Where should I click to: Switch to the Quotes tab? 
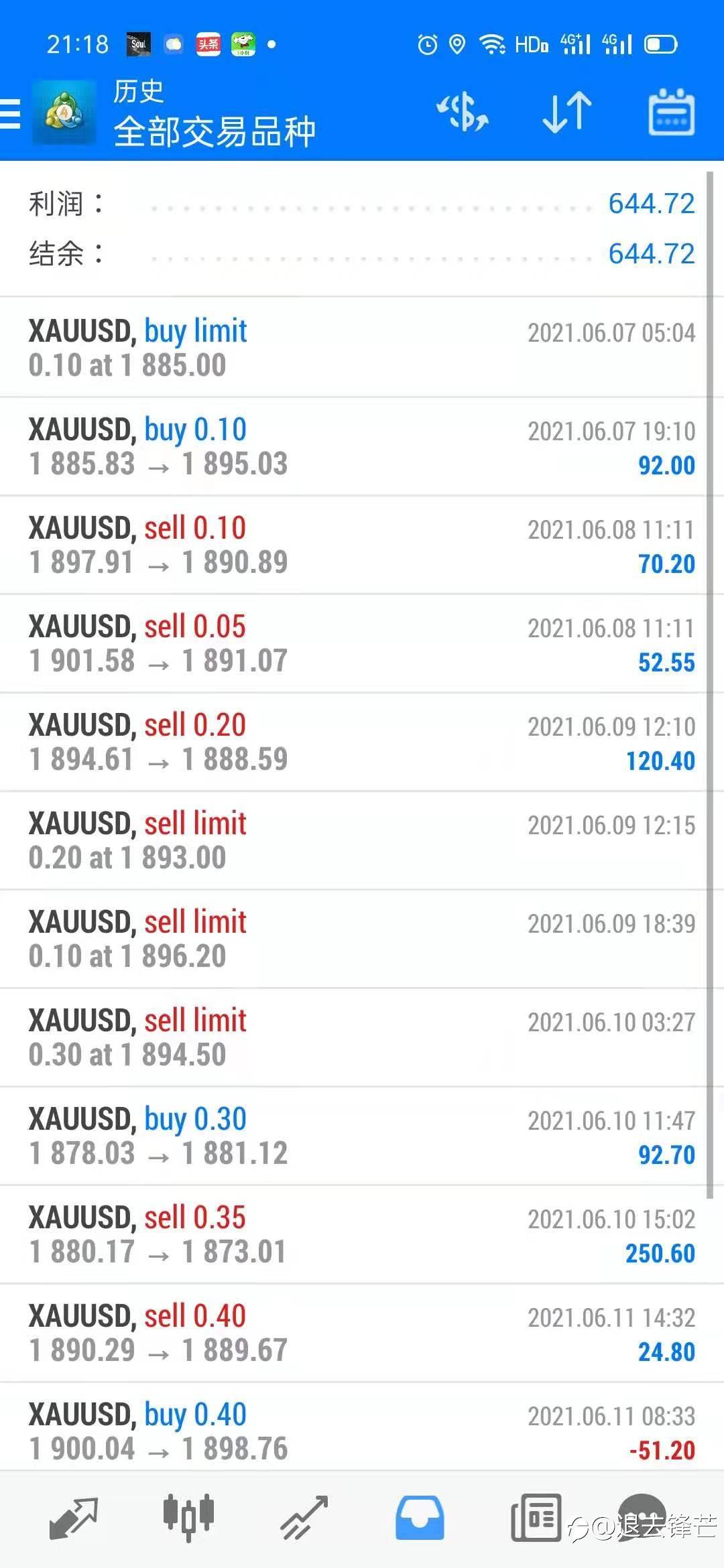click(74, 1518)
